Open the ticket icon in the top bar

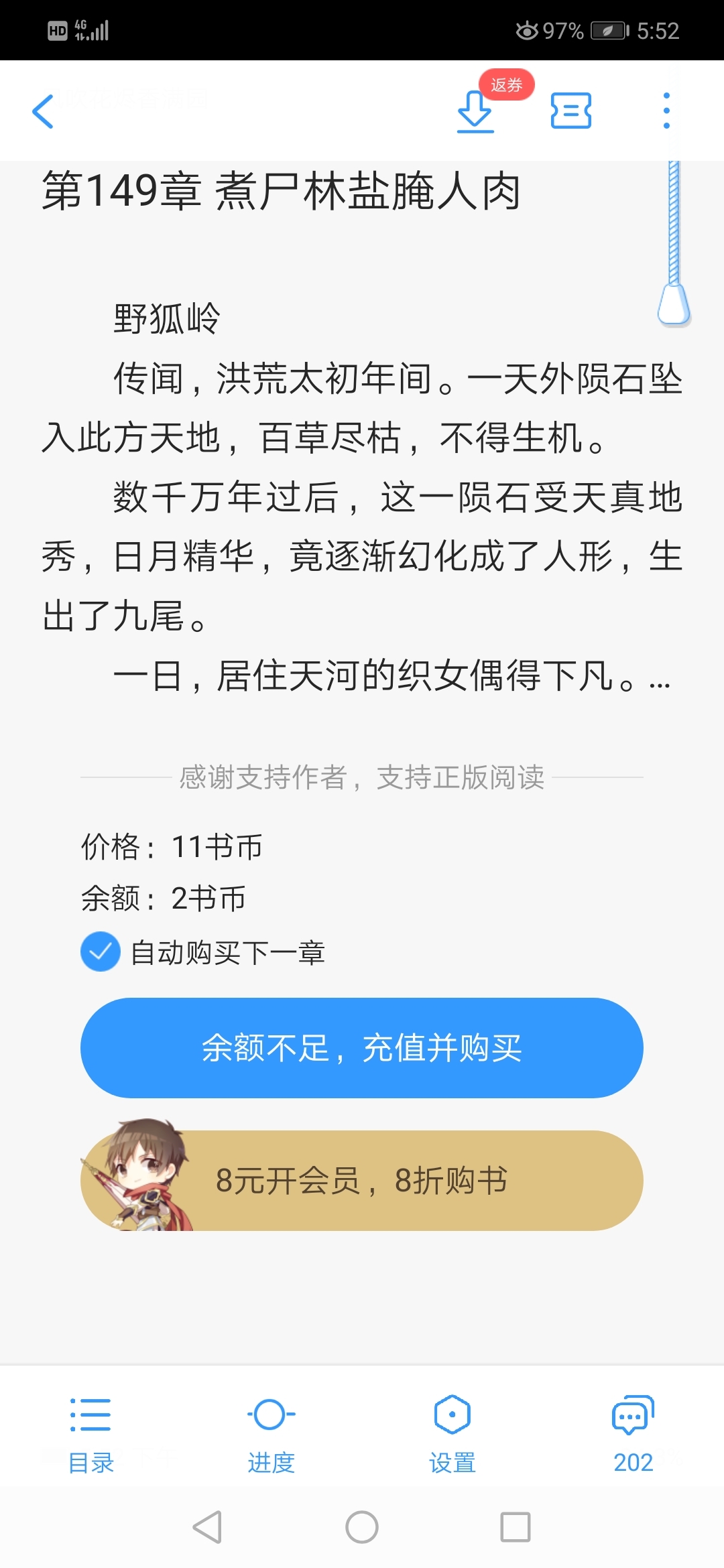coord(570,111)
